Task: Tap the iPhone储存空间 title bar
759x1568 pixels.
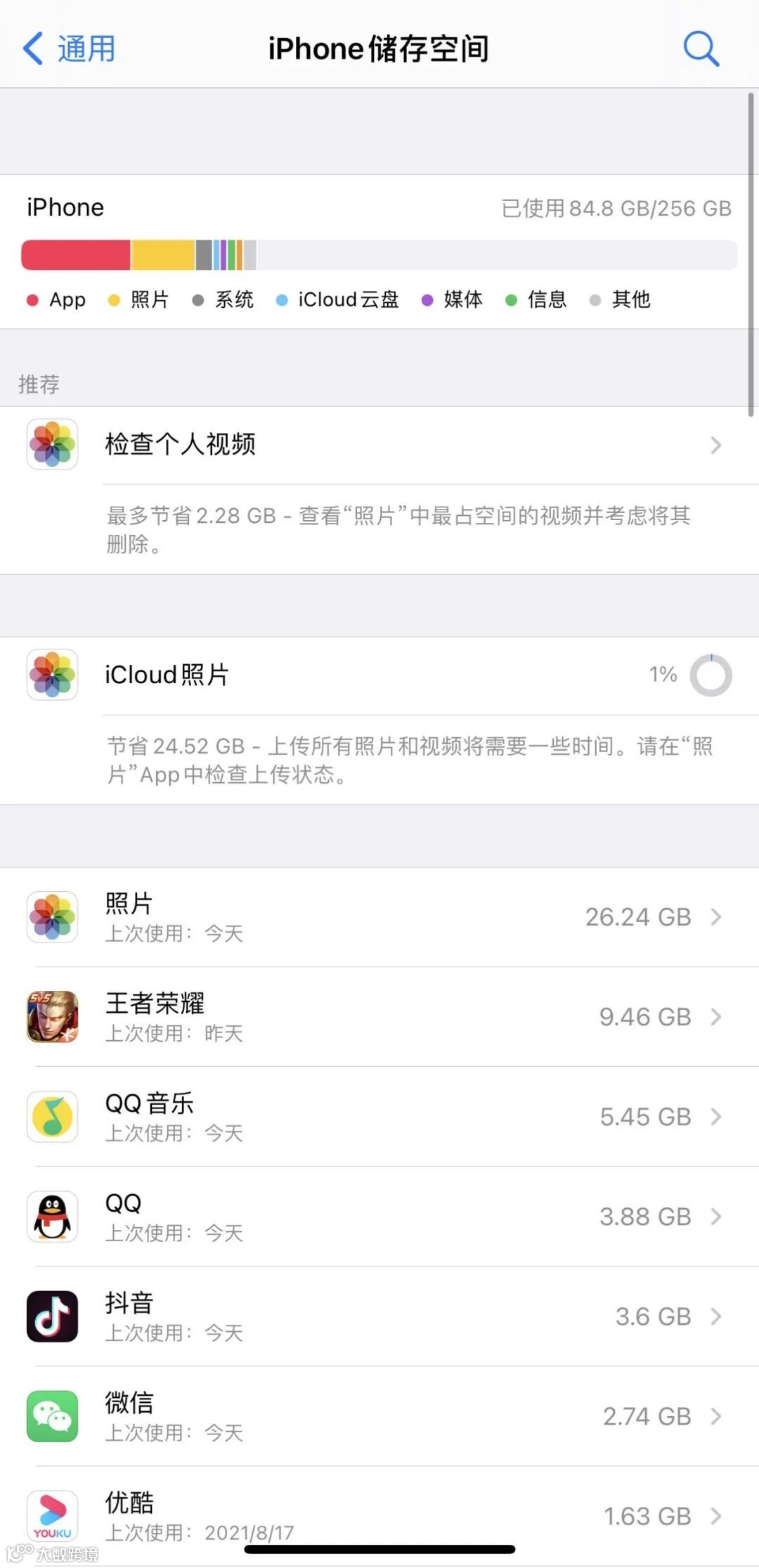Action: [379, 48]
